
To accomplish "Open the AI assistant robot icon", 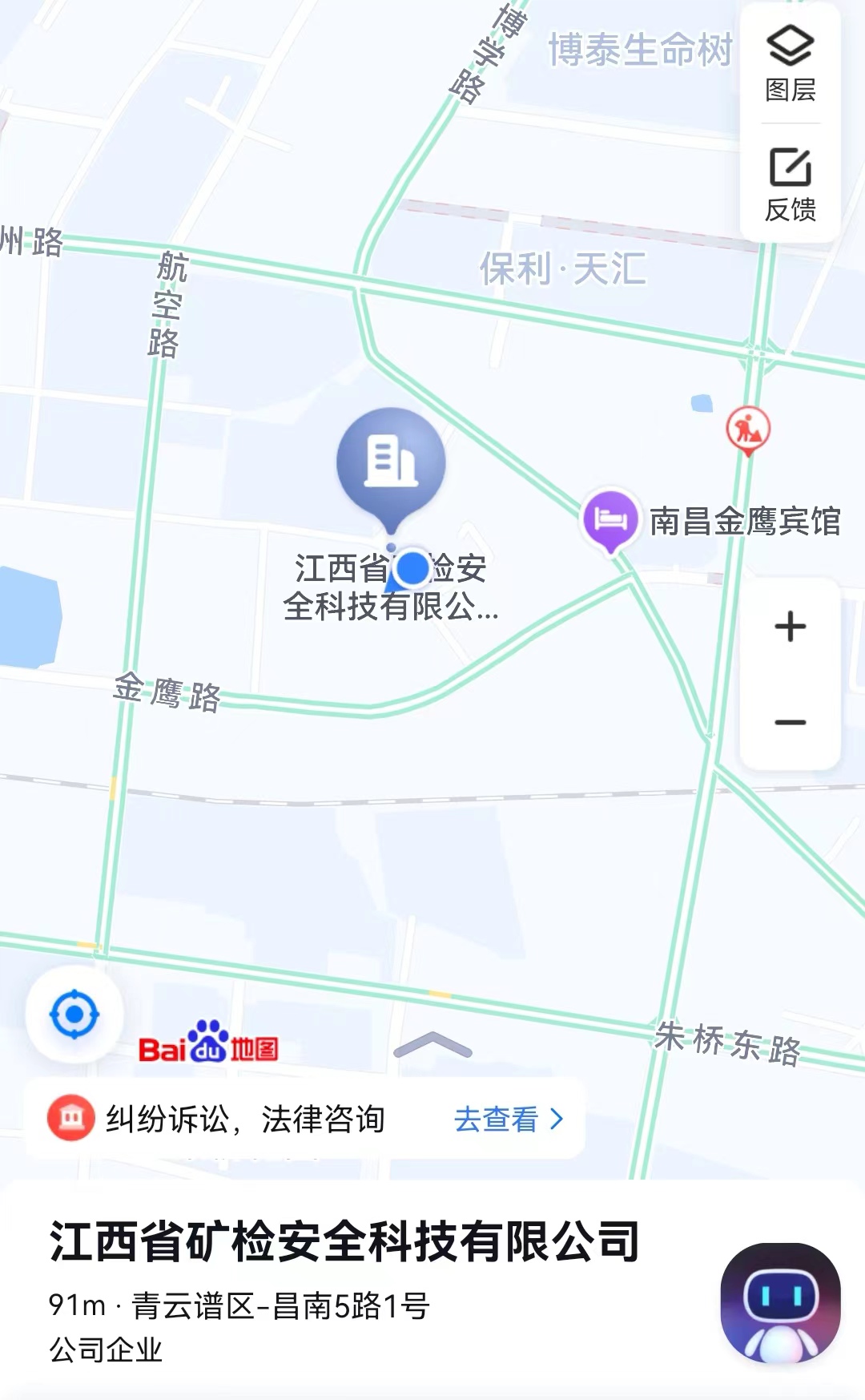I will [780, 1303].
